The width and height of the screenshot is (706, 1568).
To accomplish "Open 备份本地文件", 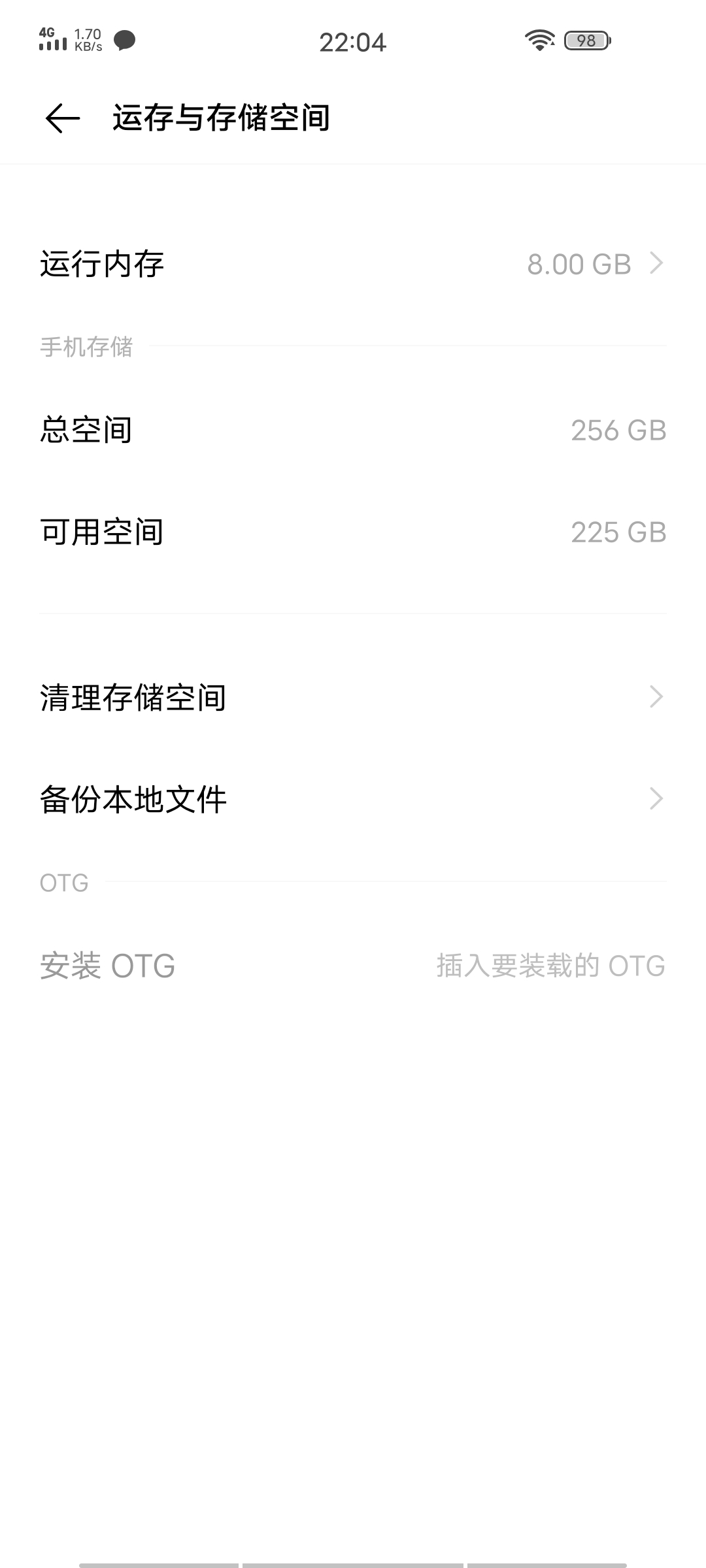I will pyautogui.click(x=353, y=799).
